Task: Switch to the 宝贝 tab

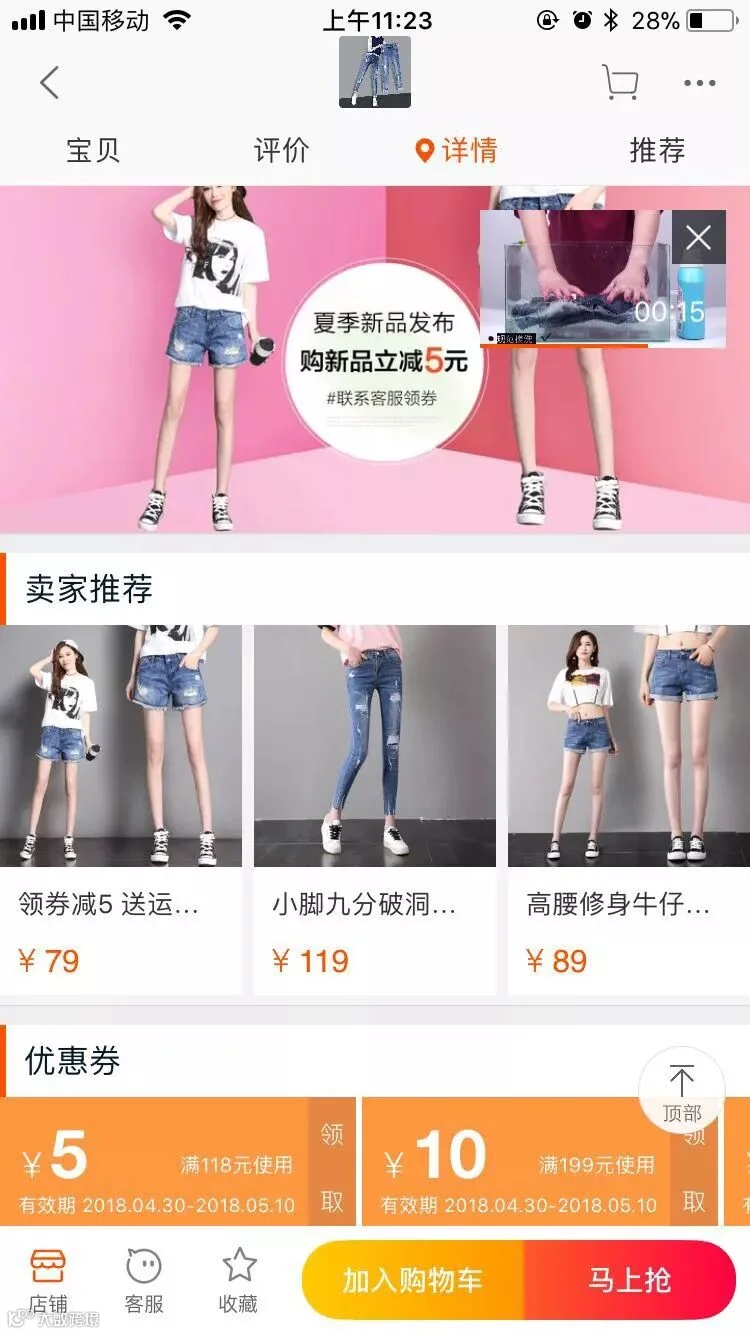Action: [93, 151]
